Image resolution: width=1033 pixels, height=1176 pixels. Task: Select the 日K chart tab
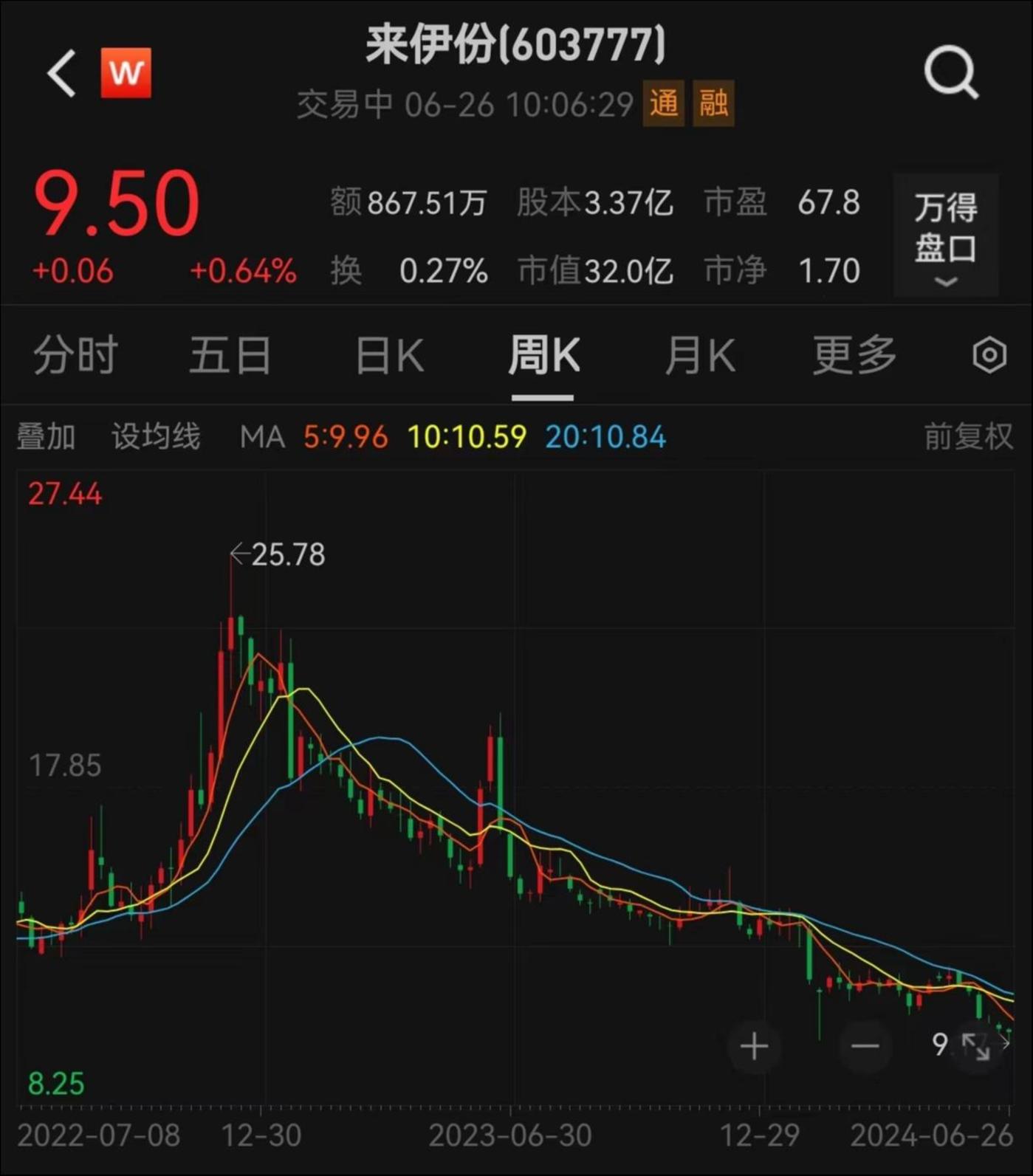point(389,355)
